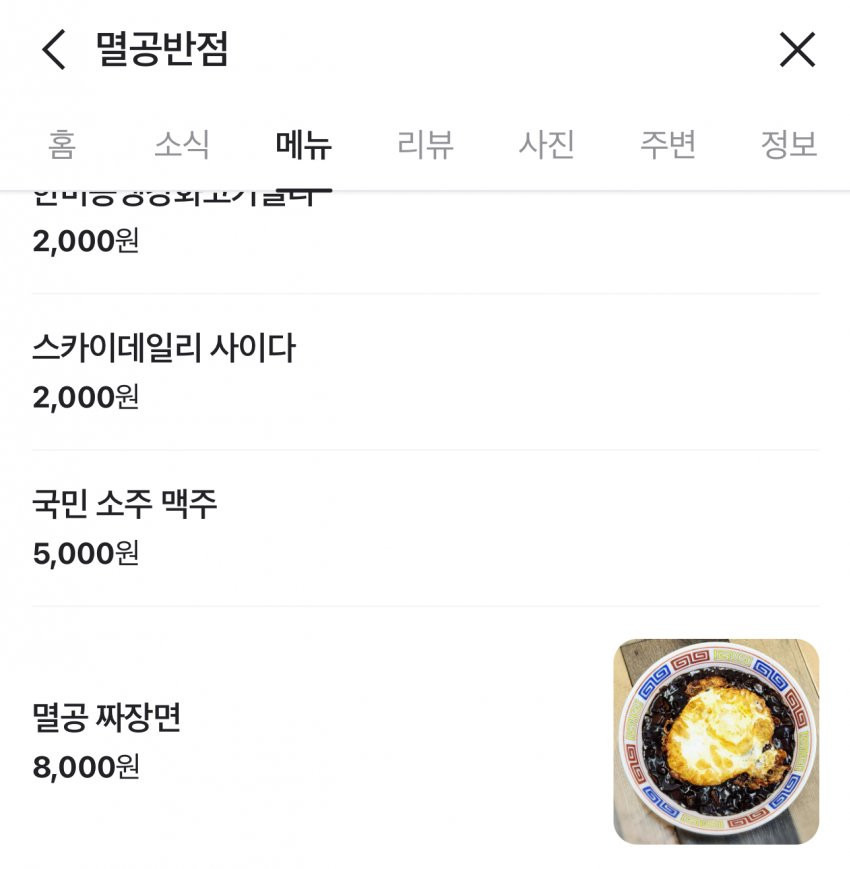Go back using the arrow icon
The image size is (850, 869).
[54, 49]
